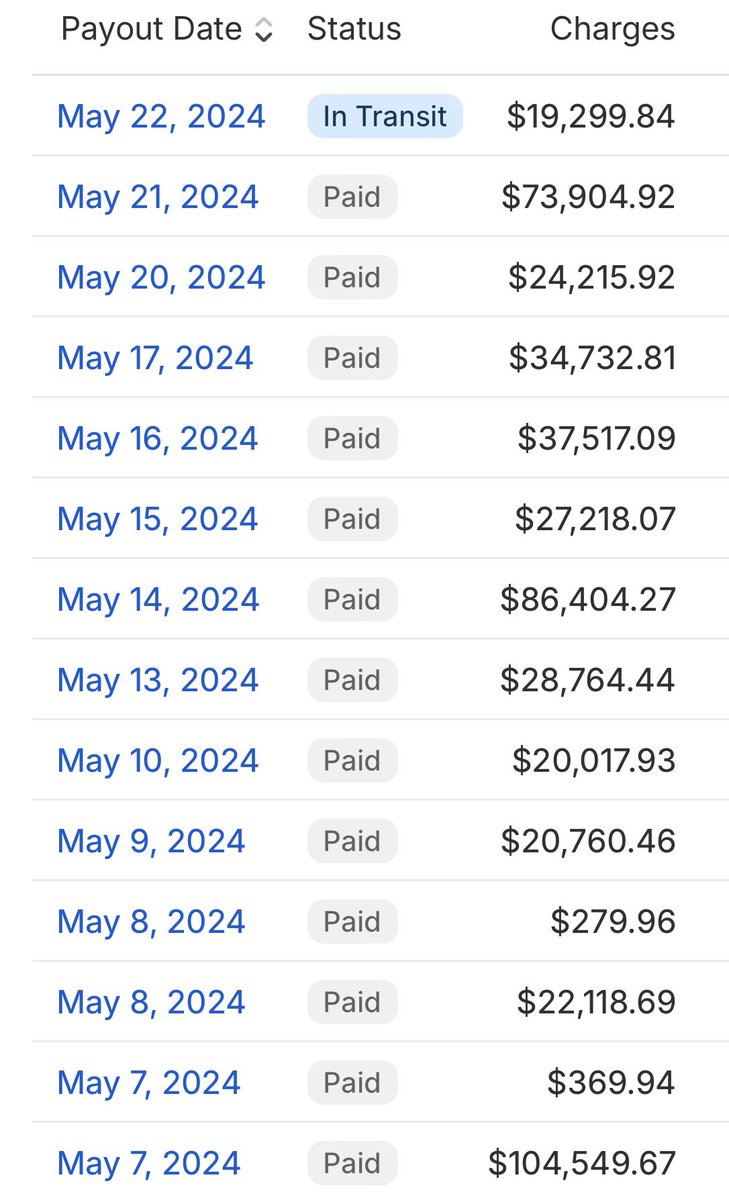The width and height of the screenshot is (729, 1200).
Task: Select the May 17, 2024 payout link
Action: (x=155, y=358)
